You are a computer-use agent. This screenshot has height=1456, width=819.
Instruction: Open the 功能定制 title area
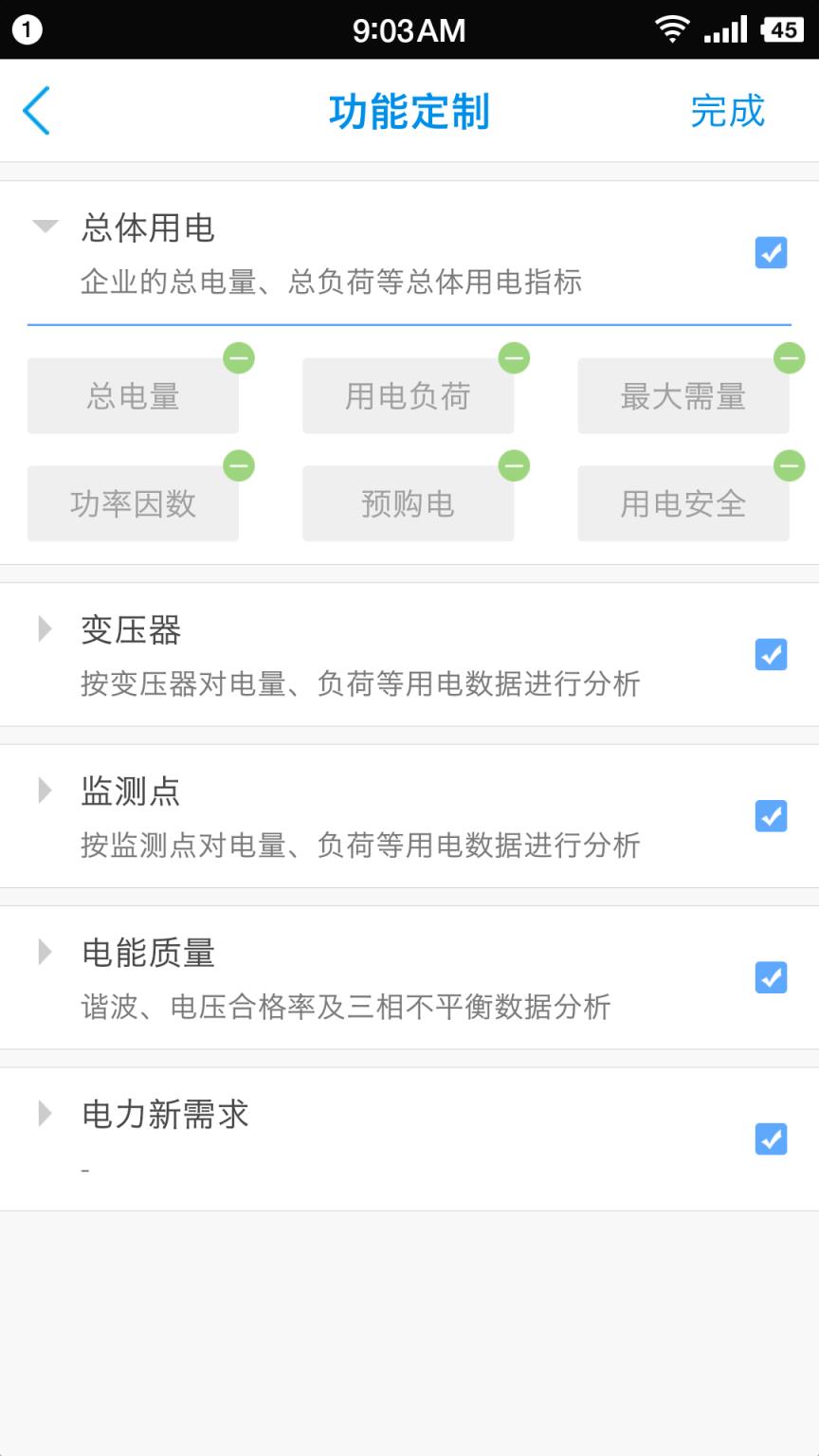point(409,110)
